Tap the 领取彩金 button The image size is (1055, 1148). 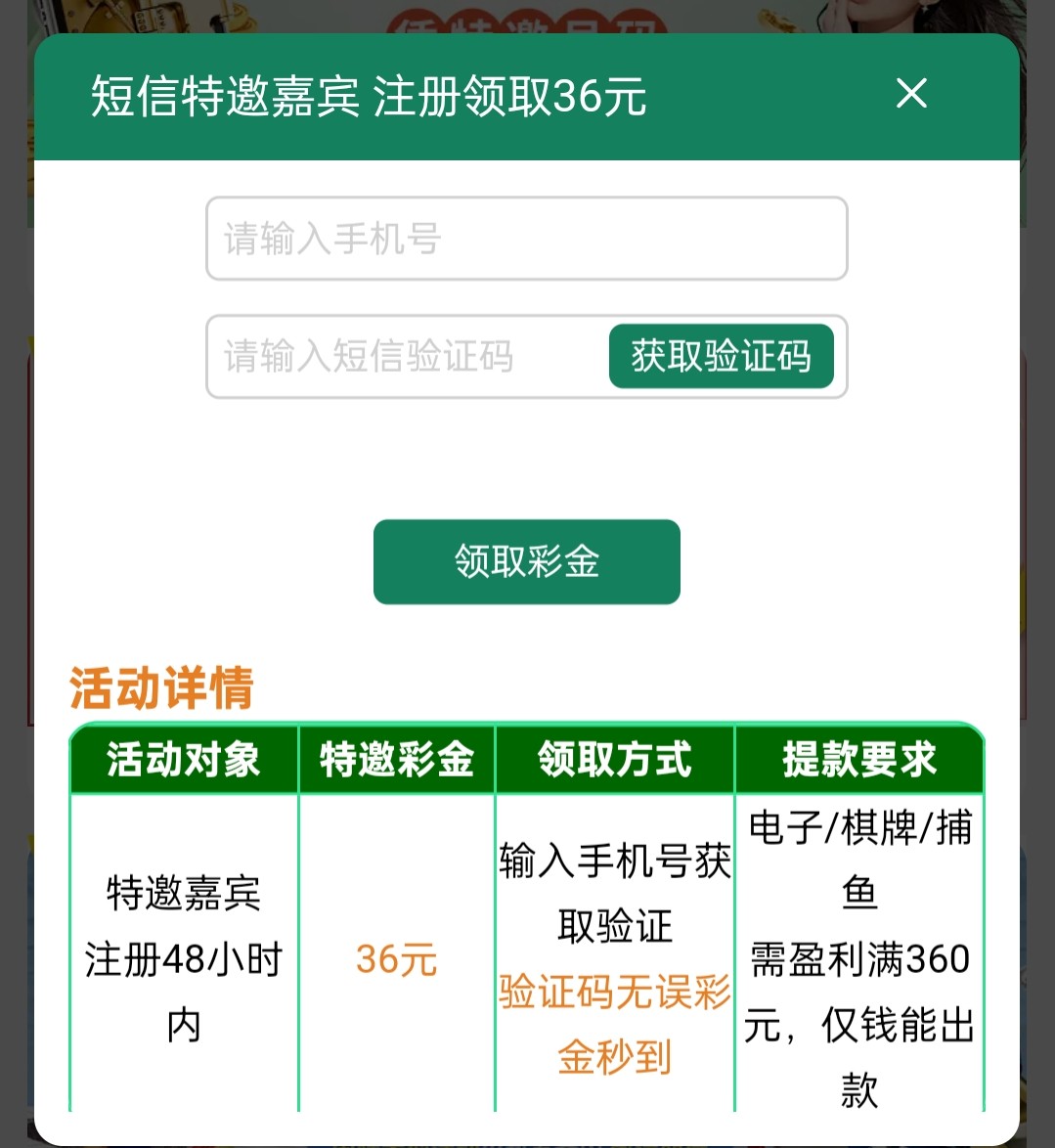click(526, 561)
